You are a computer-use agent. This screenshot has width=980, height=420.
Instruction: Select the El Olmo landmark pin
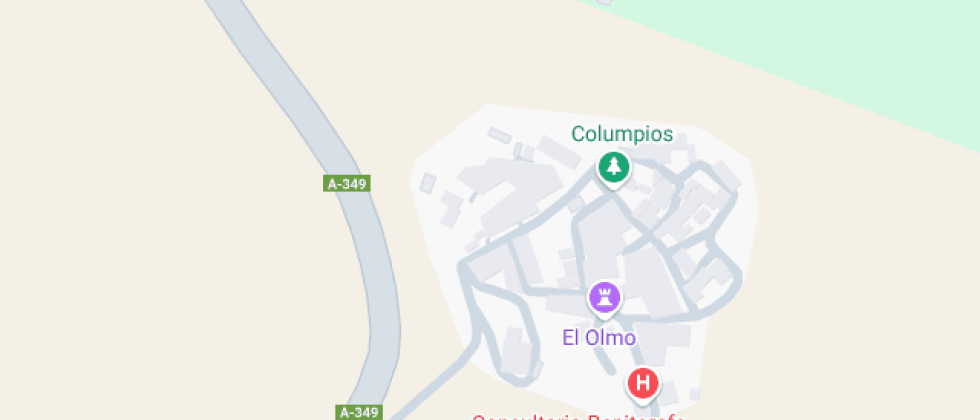pyautogui.click(x=604, y=297)
